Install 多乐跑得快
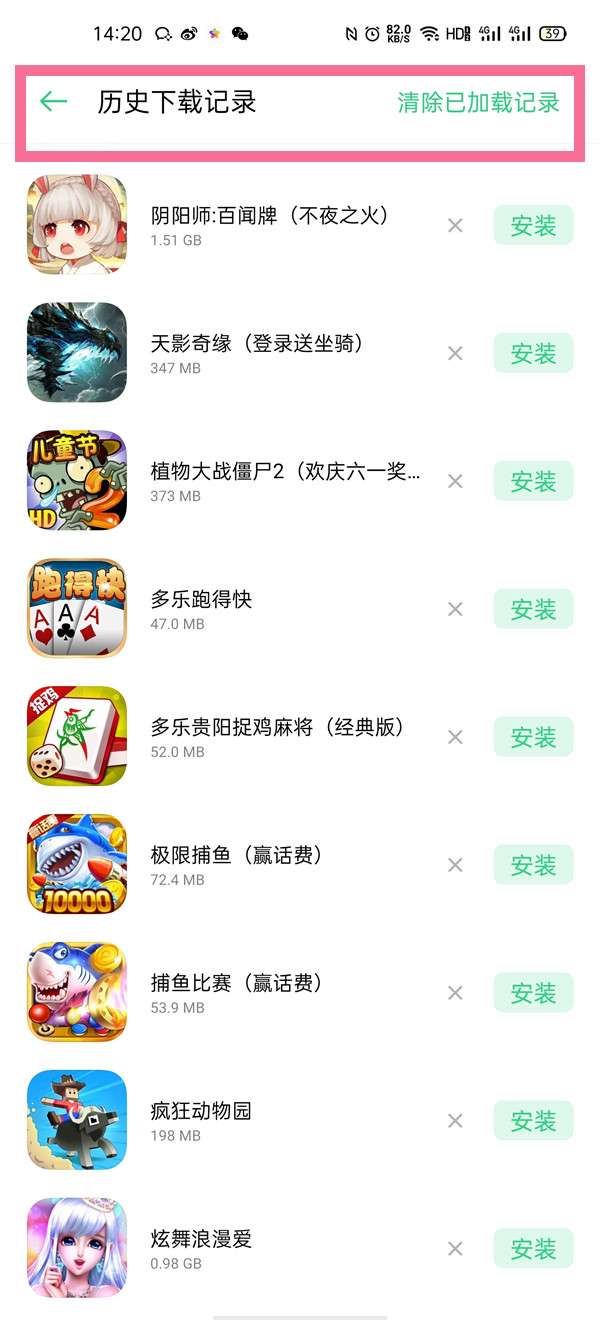Image resolution: width=600 pixels, height=1320 pixels. coord(533,609)
